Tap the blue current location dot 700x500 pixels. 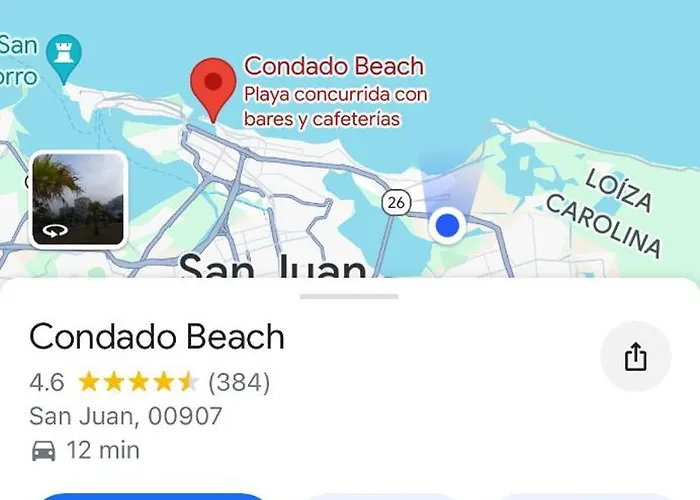pyautogui.click(x=448, y=226)
